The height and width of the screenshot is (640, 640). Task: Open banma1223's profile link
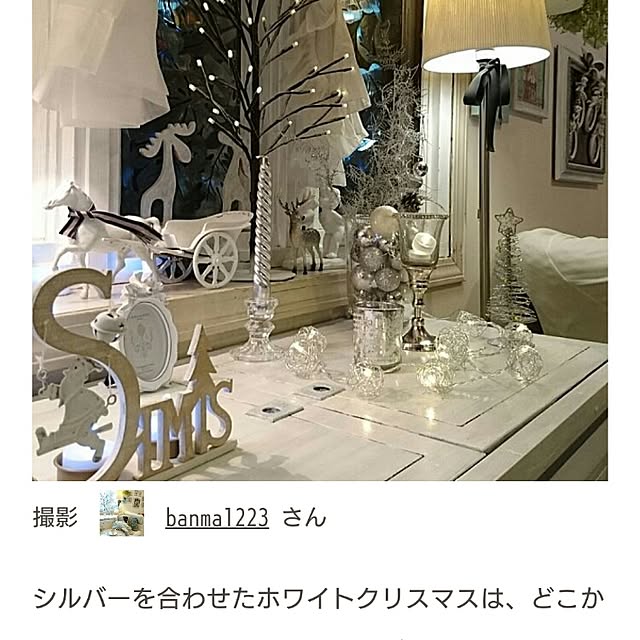(x=216, y=518)
